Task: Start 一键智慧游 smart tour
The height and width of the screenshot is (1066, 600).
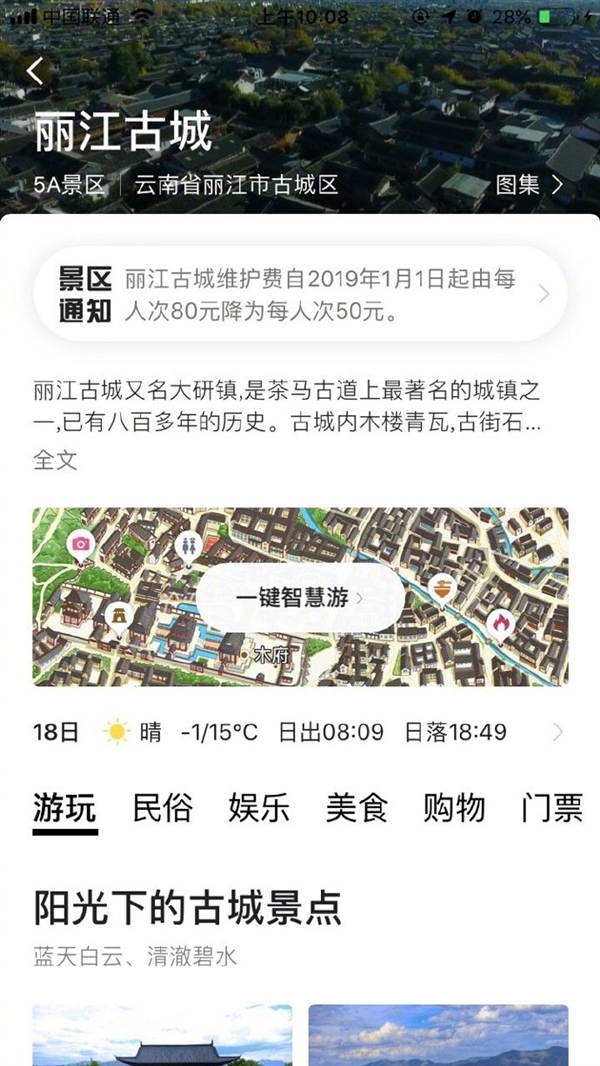Action: tap(299, 598)
